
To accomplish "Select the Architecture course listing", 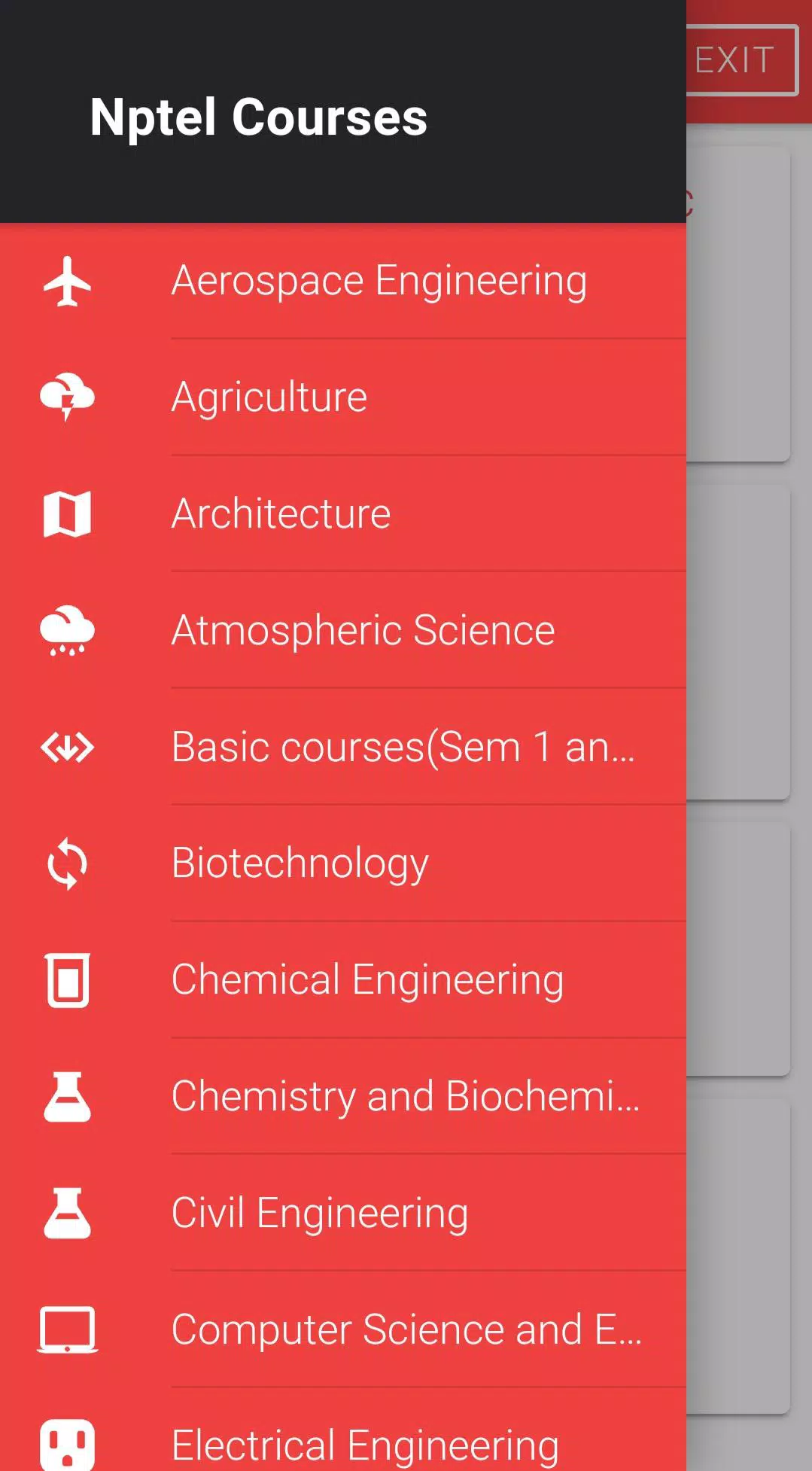I will (x=280, y=514).
